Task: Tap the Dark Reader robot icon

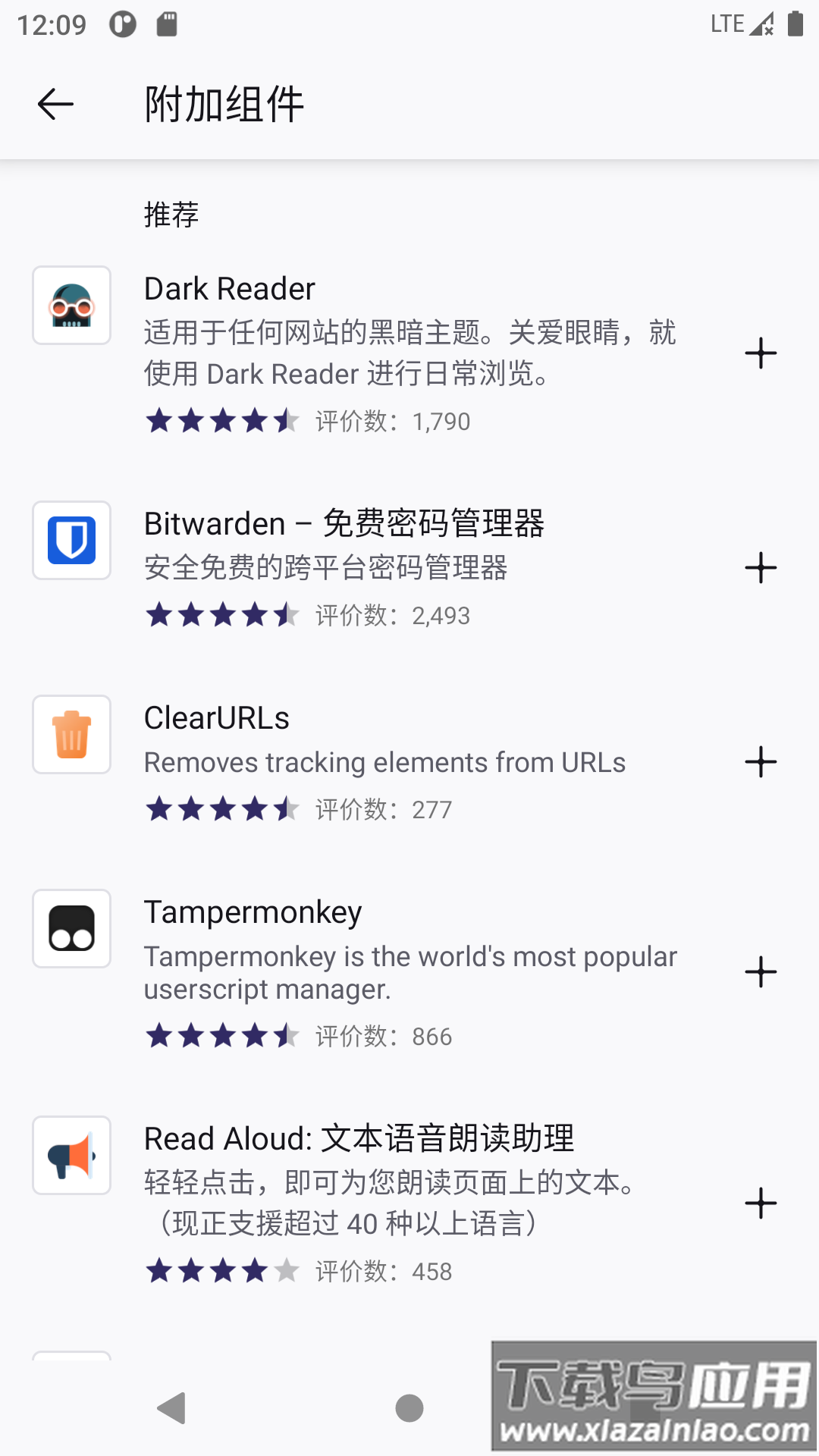Action: click(71, 306)
